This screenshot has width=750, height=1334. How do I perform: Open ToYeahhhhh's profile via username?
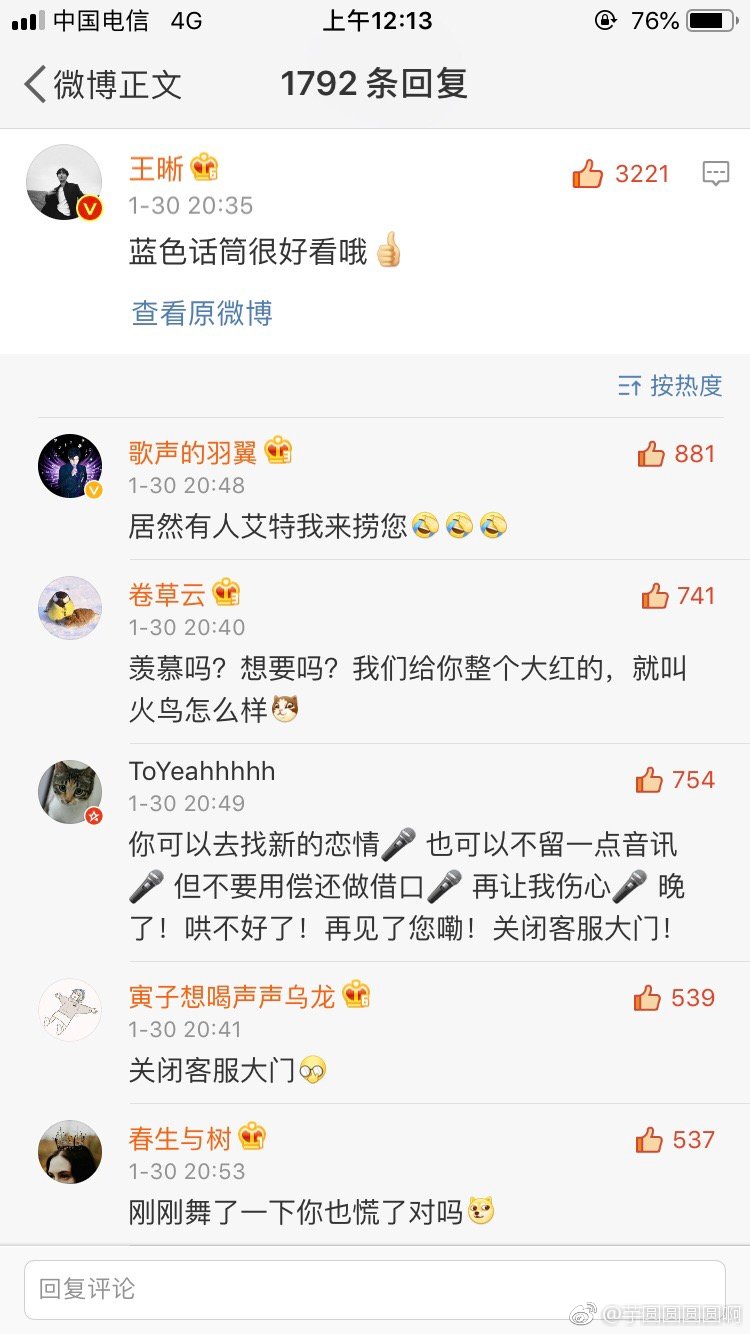[202, 771]
